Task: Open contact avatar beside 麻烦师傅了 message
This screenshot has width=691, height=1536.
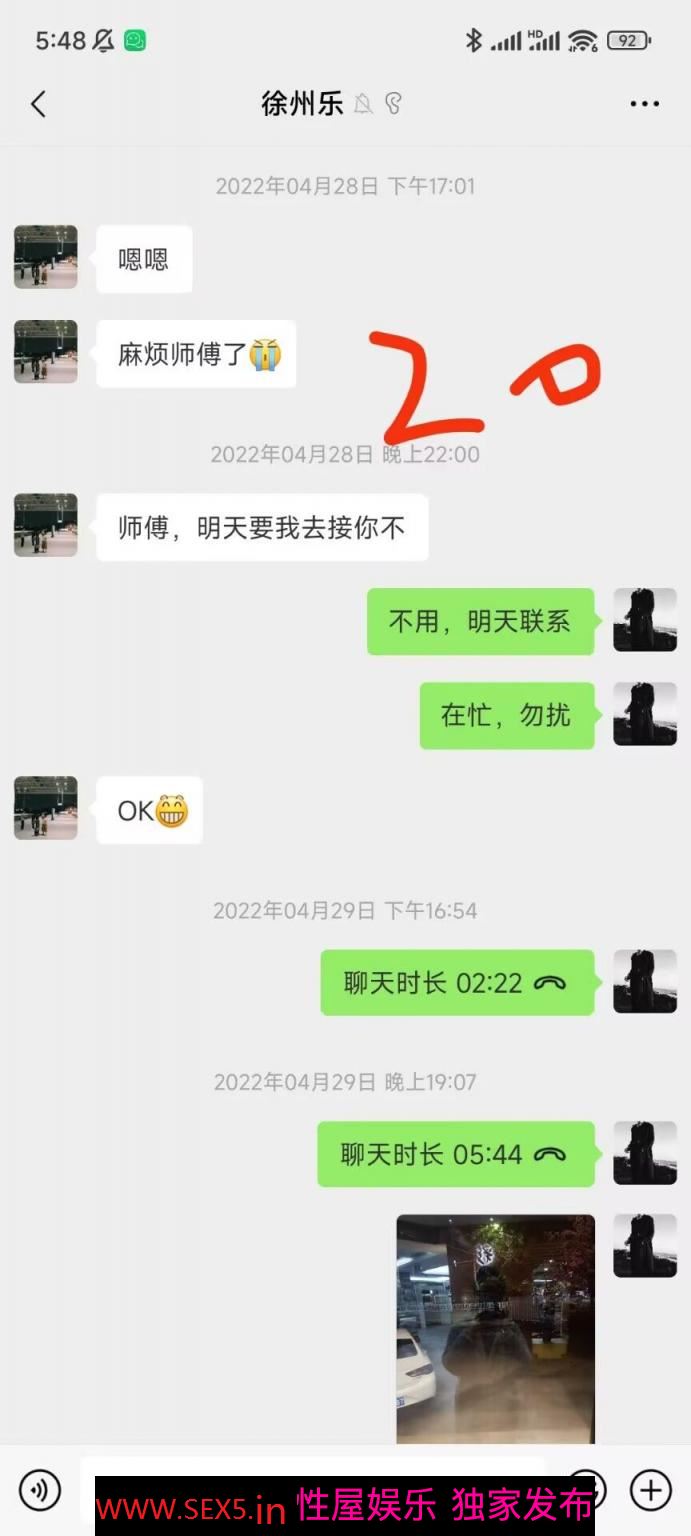Action: click(45, 352)
